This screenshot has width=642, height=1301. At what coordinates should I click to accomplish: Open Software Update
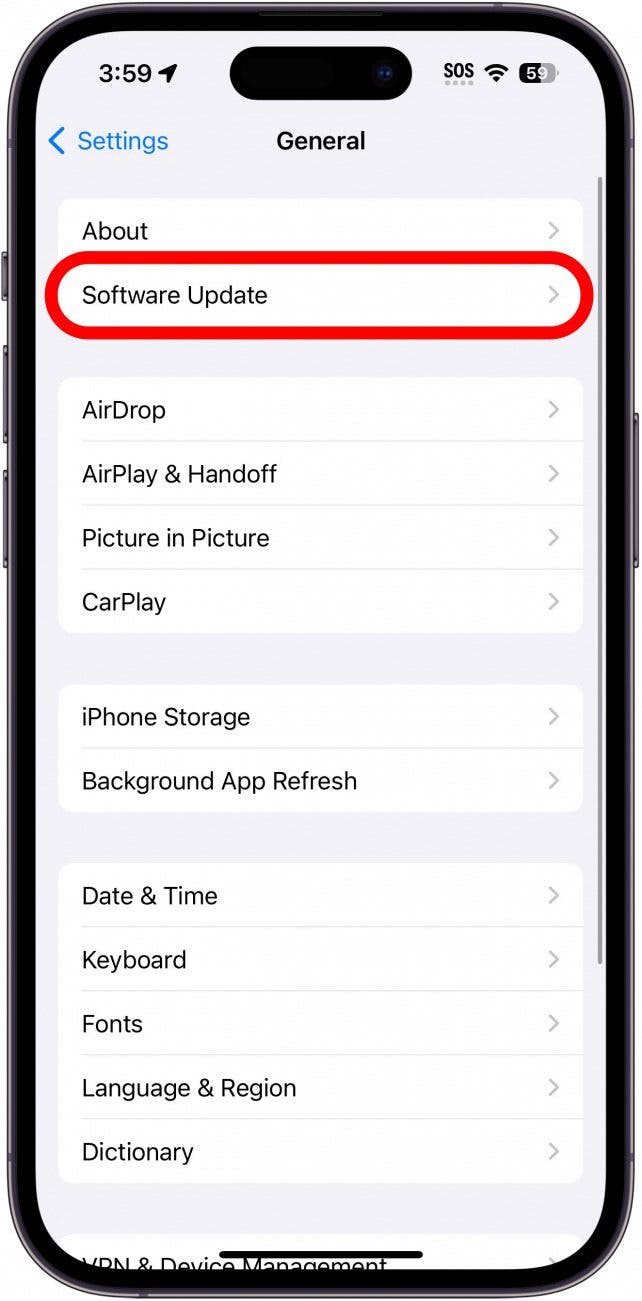pos(320,296)
